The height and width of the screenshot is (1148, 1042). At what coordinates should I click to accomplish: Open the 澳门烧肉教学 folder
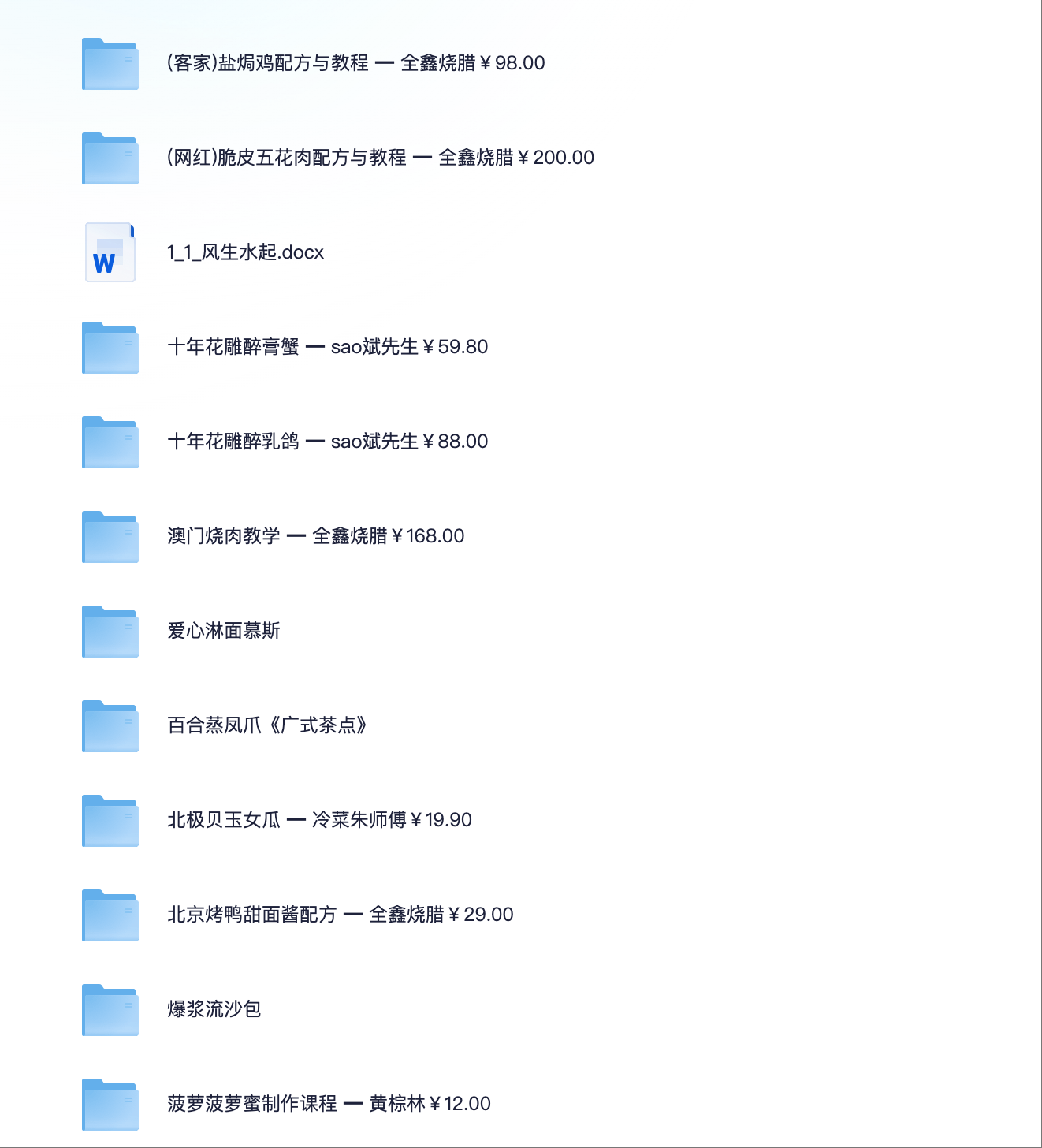coord(315,536)
